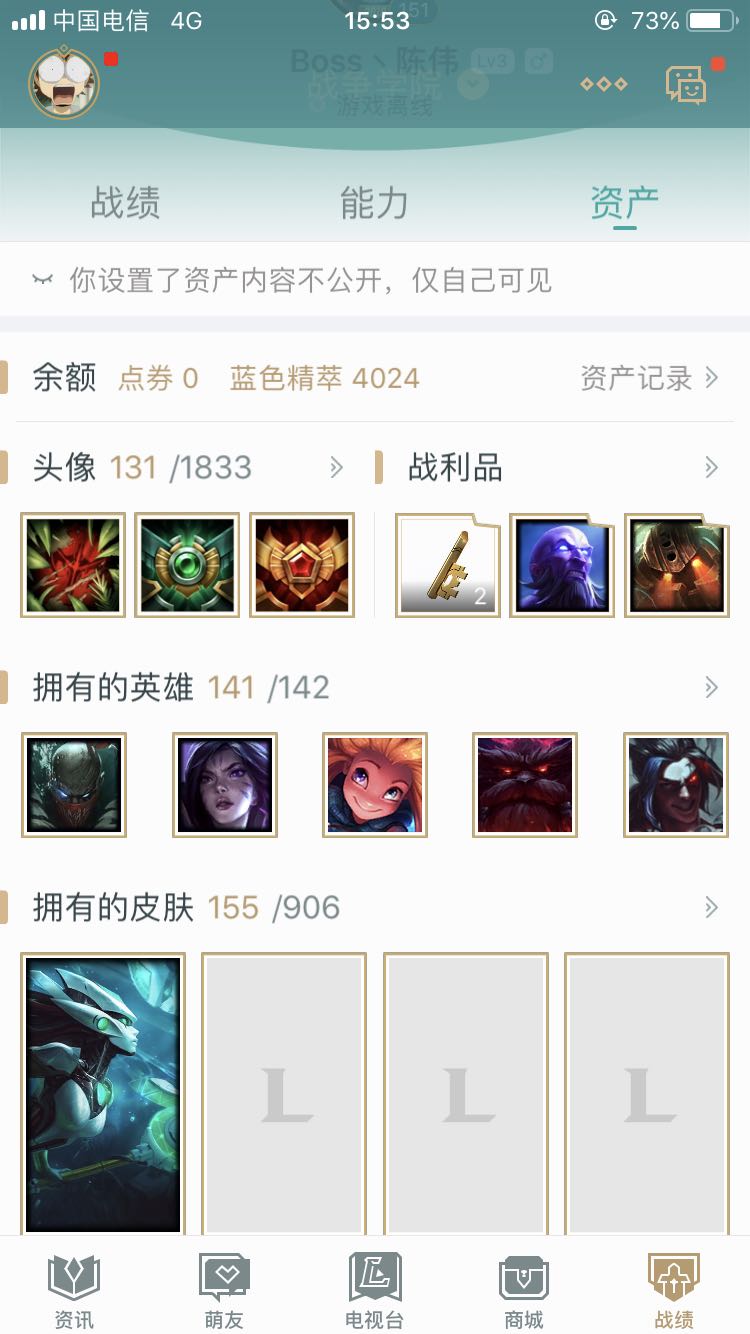Screen dimensions: 750x1334
Task: Open the 萌友 friends section
Action: (x=224, y=1291)
